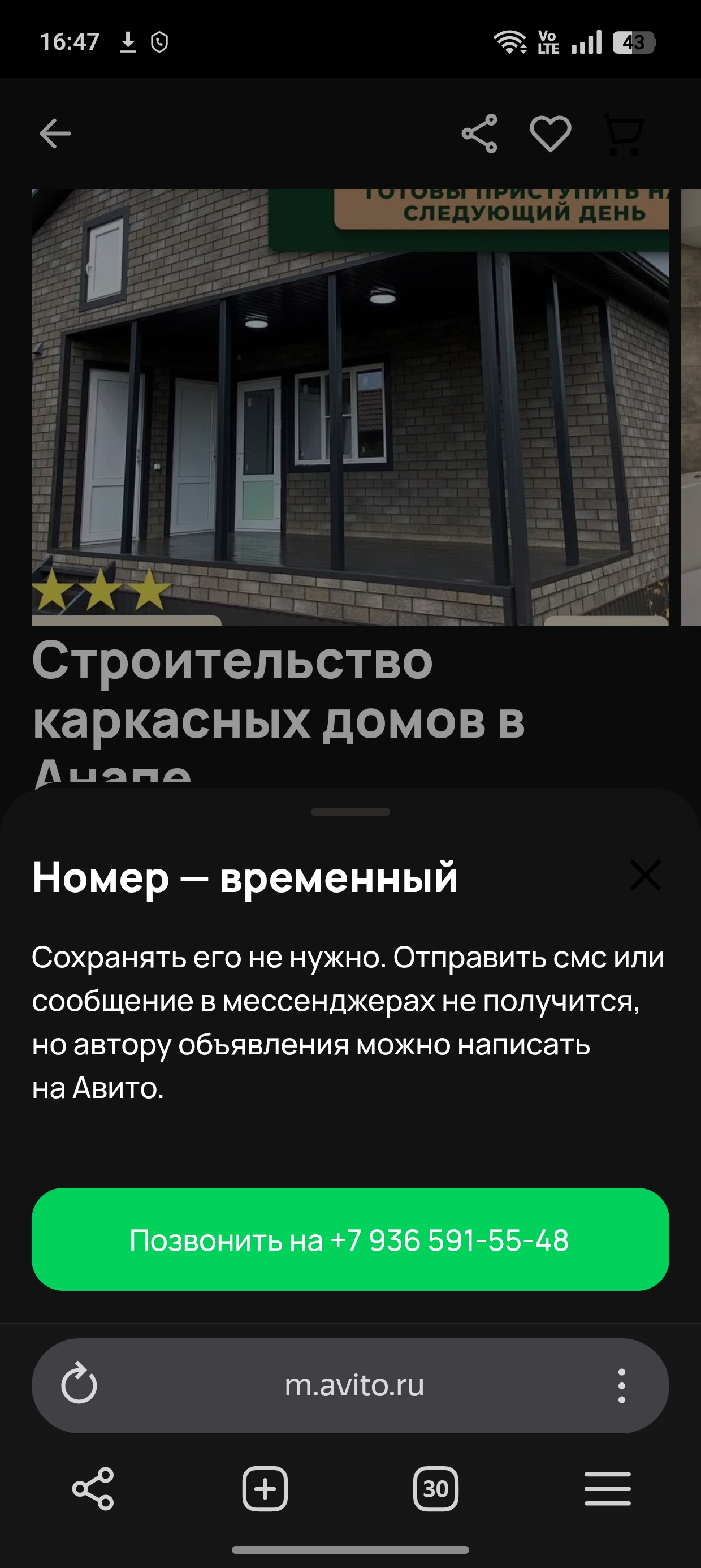Open the browser hamburger menu
The width and height of the screenshot is (701, 1568).
607,1489
